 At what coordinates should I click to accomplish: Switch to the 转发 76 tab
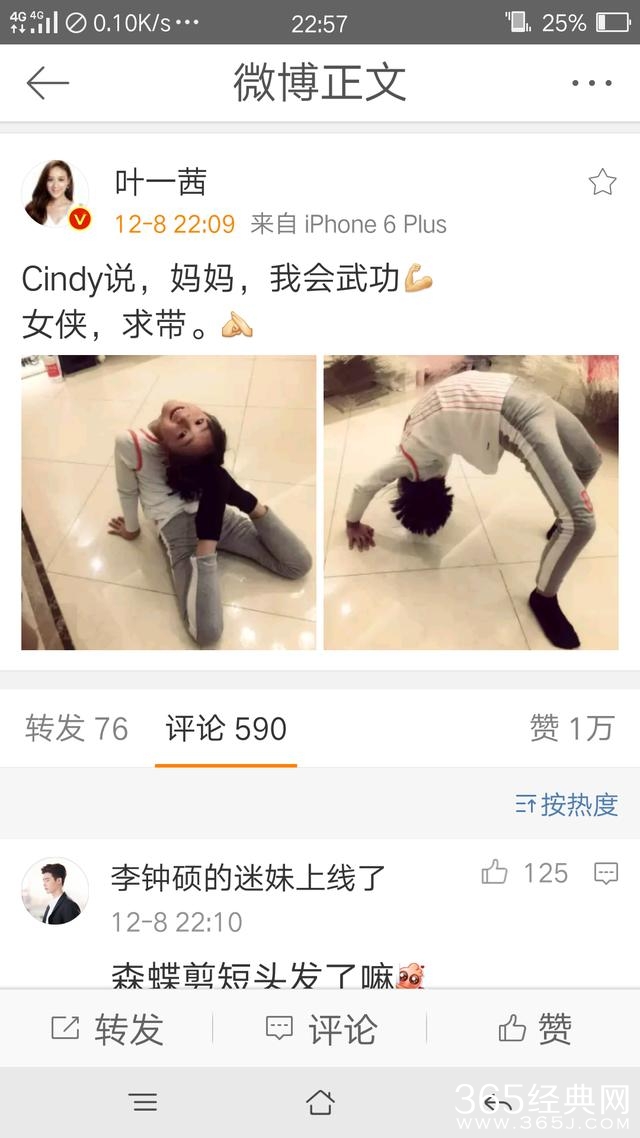point(77,729)
